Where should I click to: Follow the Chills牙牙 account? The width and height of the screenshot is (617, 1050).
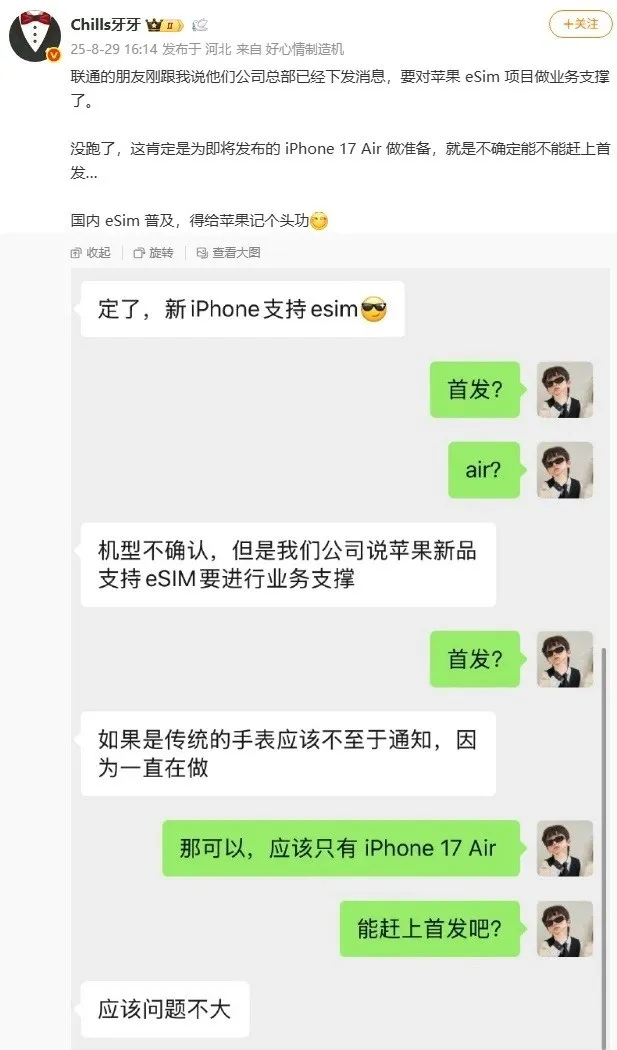tap(581, 23)
